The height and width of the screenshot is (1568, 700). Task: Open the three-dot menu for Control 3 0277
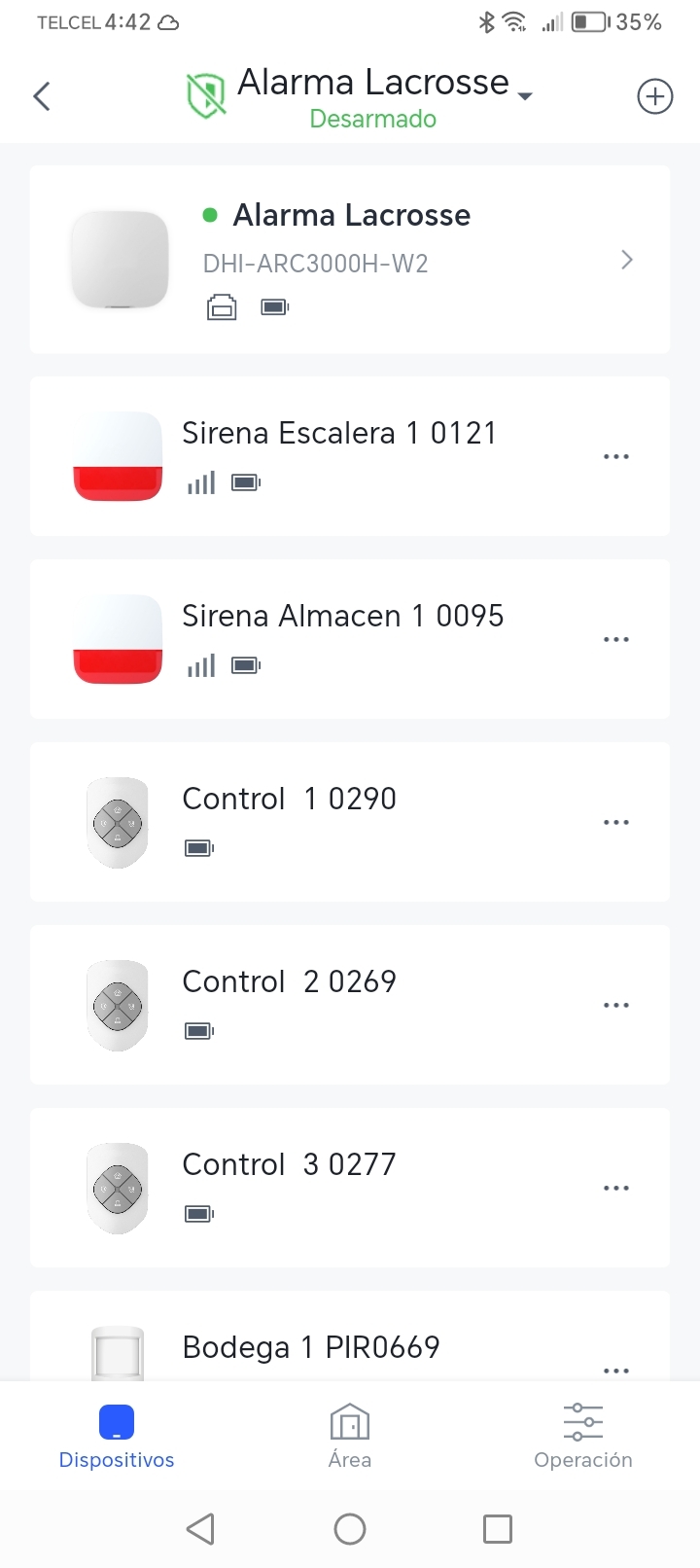point(616,1188)
